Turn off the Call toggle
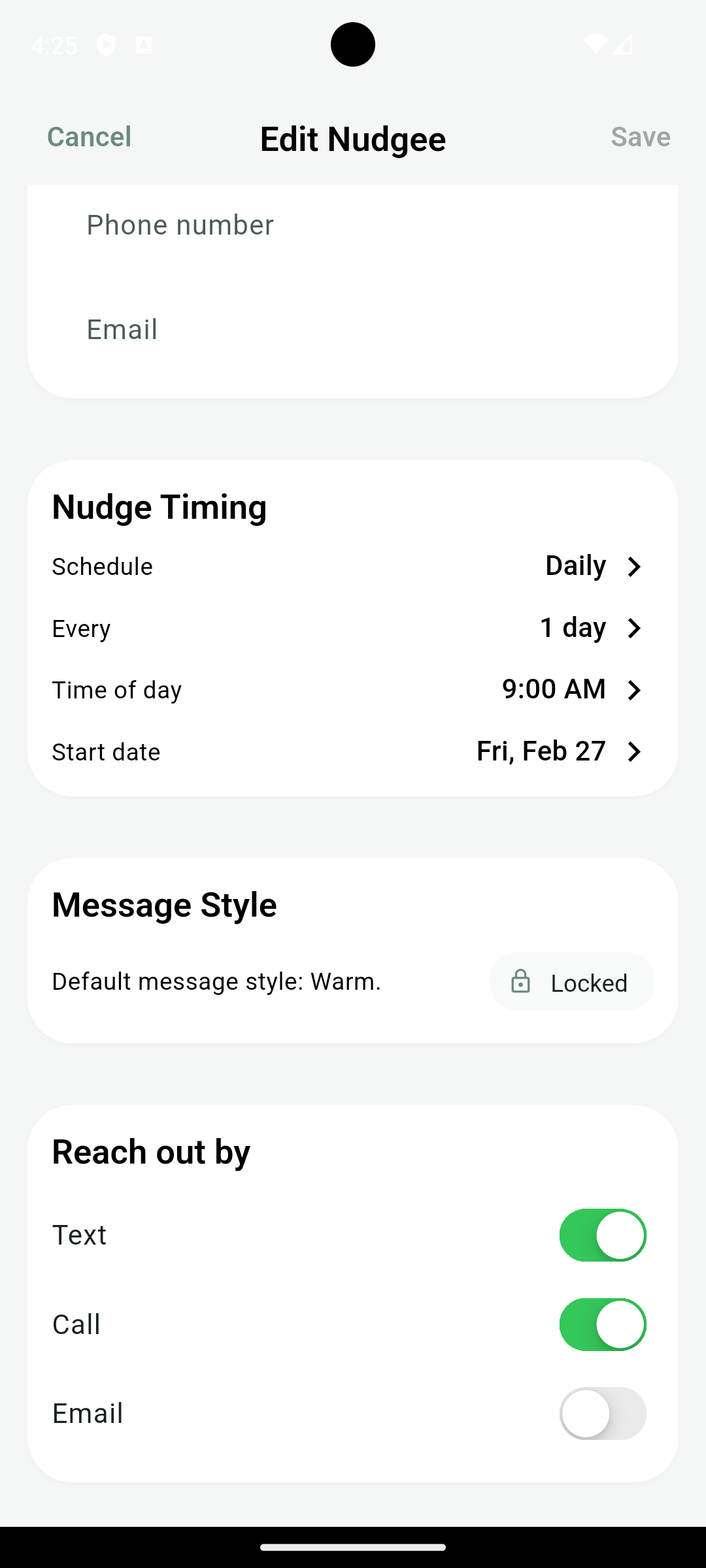Screen dimensions: 706x1568 (603, 1324)
